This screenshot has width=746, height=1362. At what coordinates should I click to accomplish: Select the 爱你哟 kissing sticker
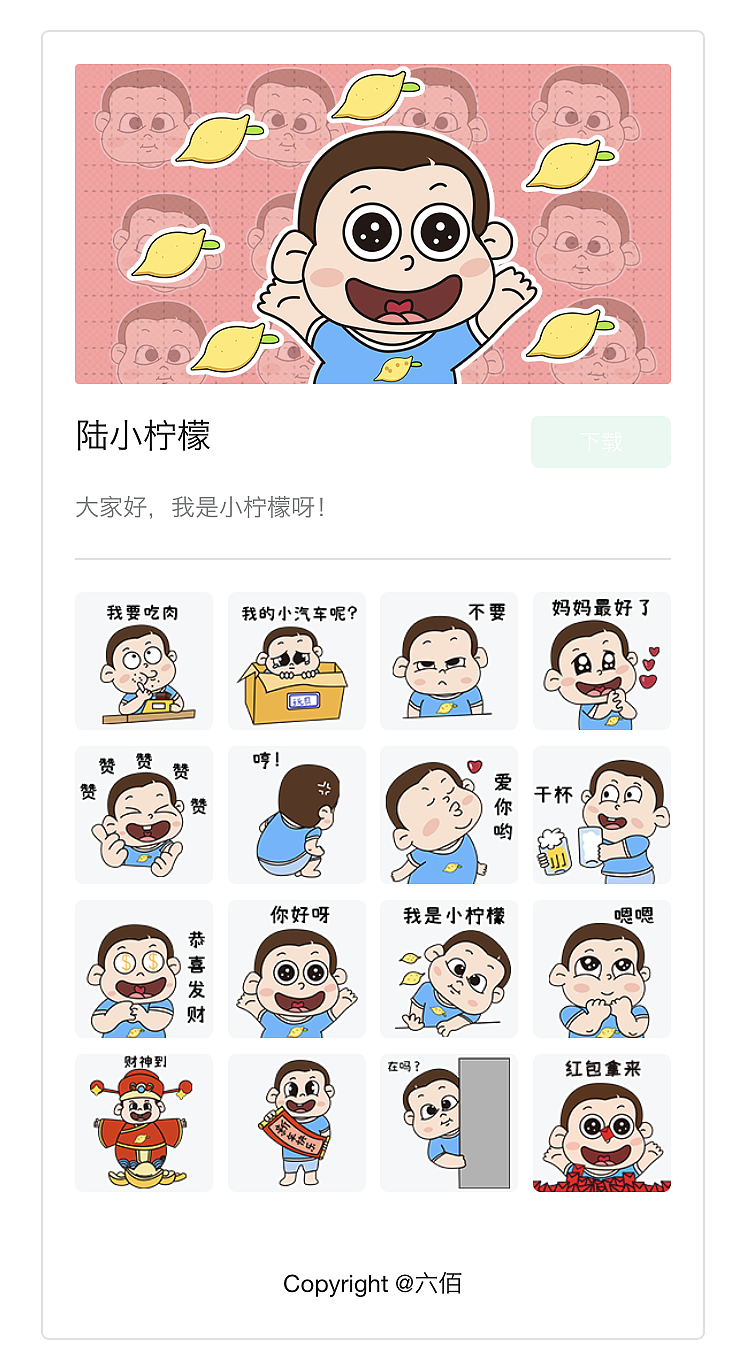pos(449,814)
